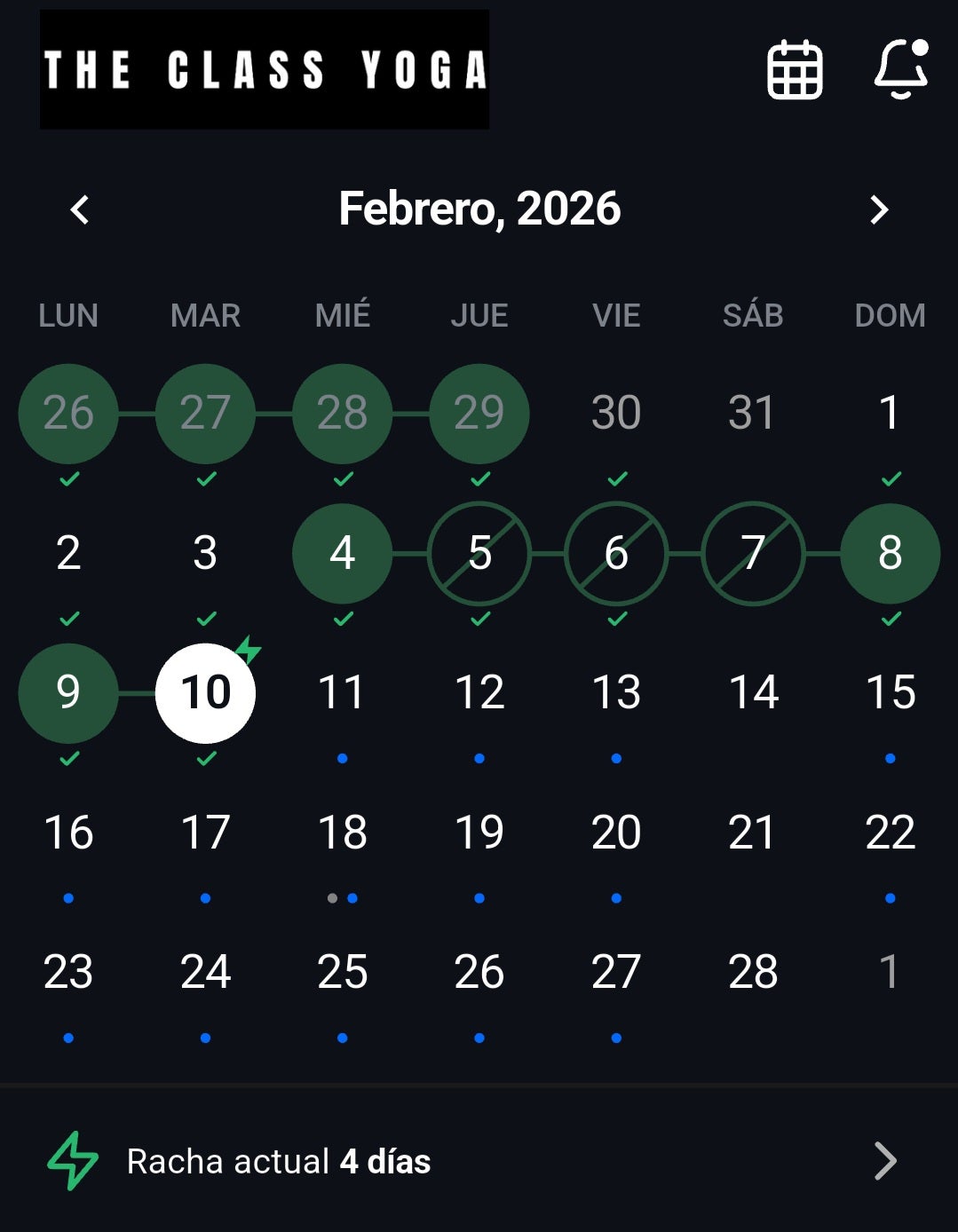Select day 30 of the previous month

click(x=616, y=414)
